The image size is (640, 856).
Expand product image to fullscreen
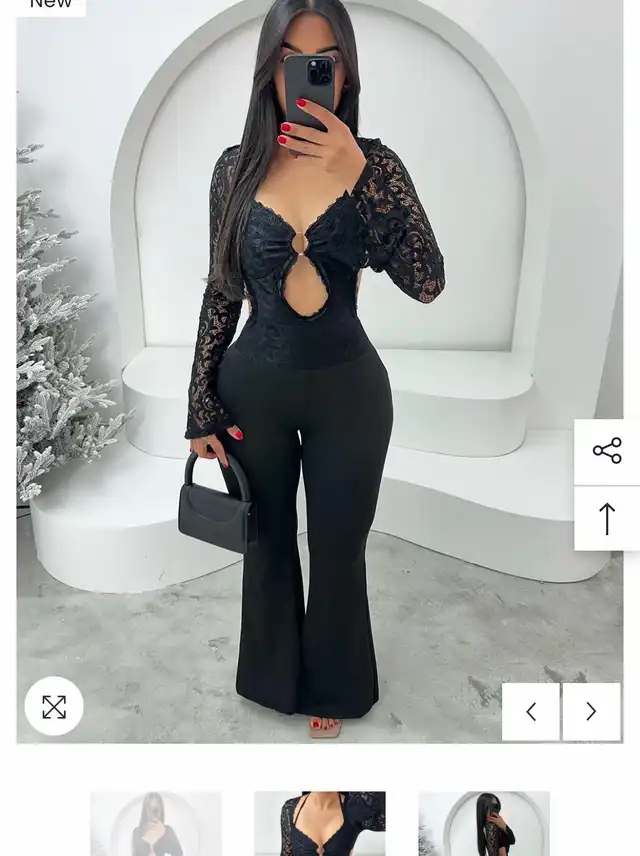point(54,707)
